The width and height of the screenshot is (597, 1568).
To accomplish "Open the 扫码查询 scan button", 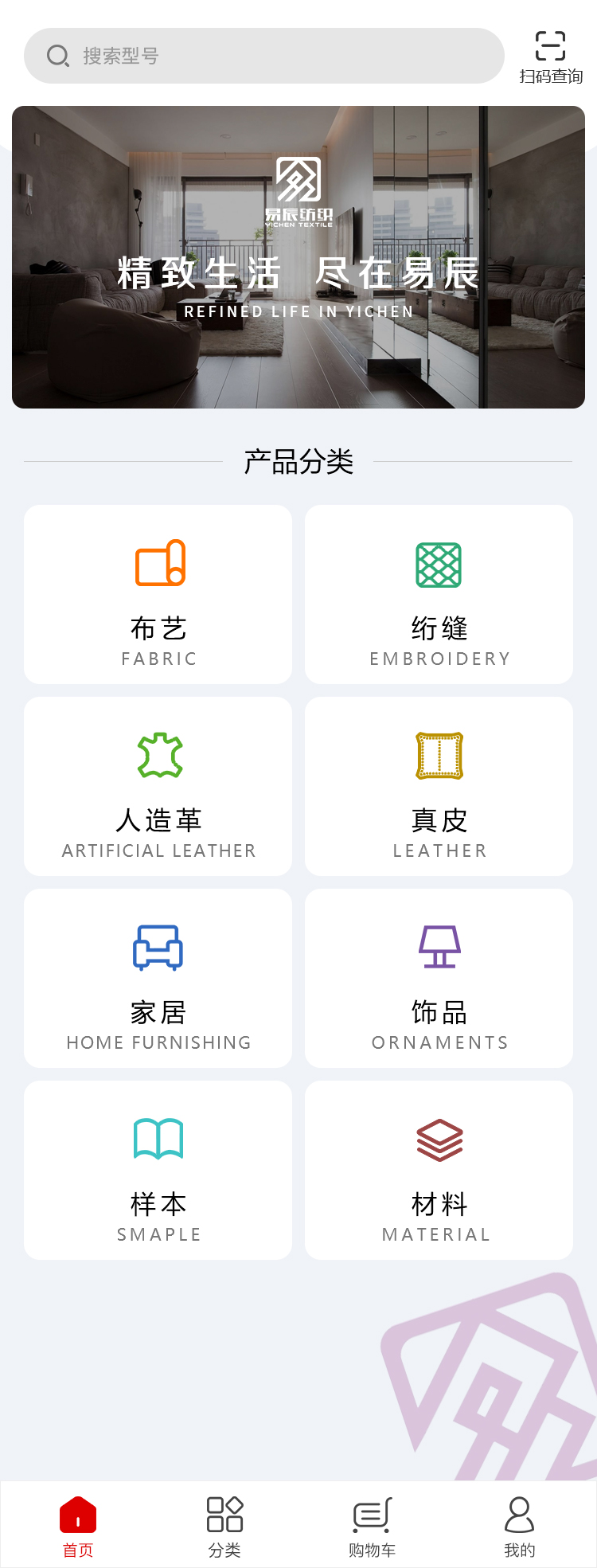I will click(550, 57).
